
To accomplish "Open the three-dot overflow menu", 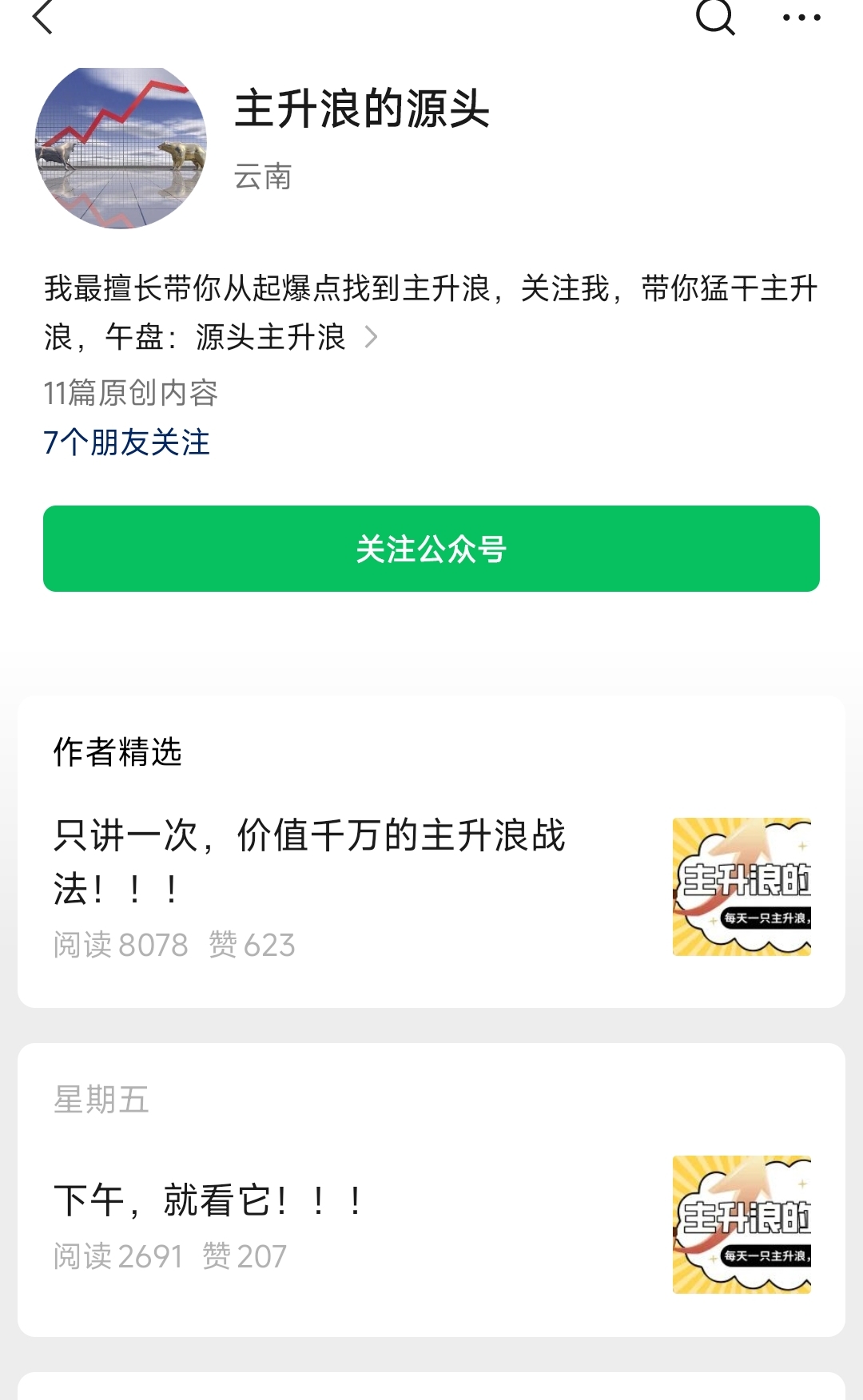I will pyautogui.click(x=801, y=18).
